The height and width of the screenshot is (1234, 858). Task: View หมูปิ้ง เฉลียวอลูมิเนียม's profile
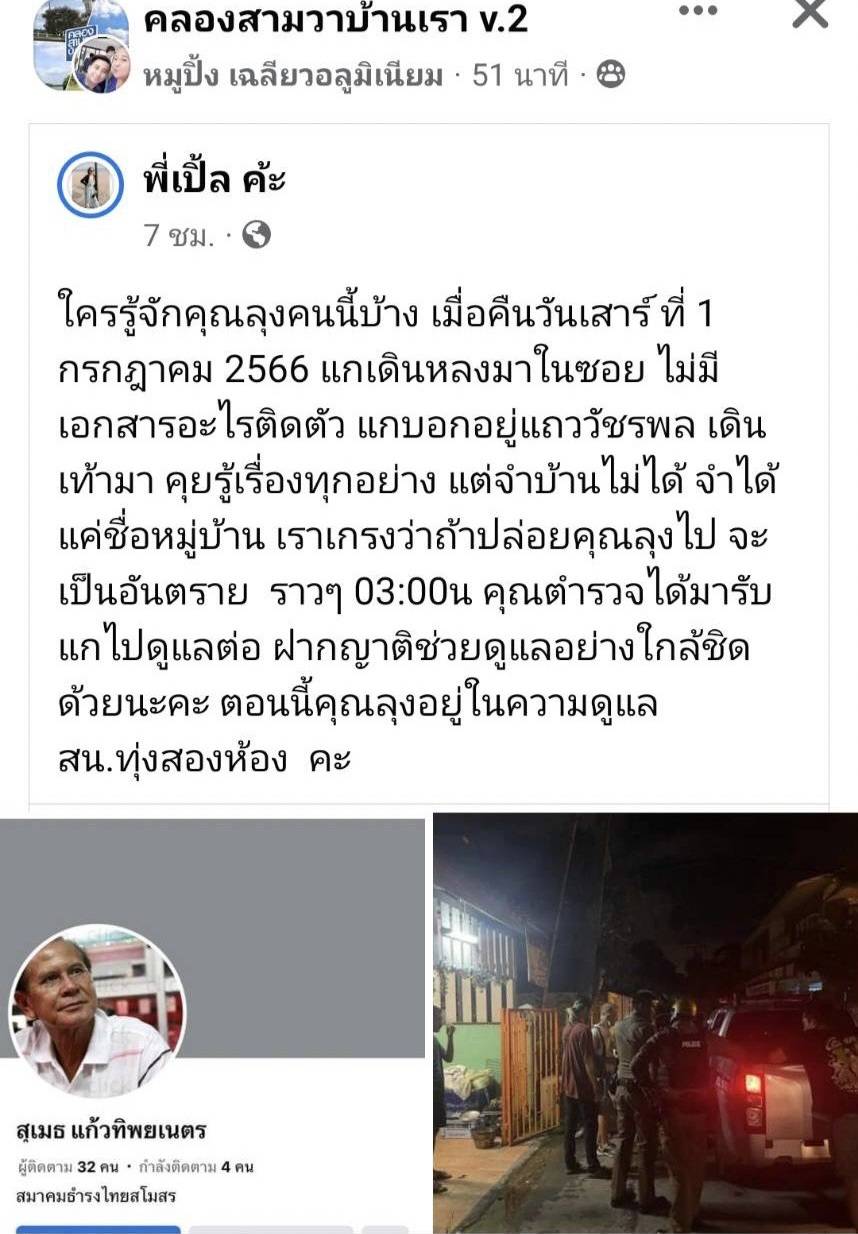[292, 75]
